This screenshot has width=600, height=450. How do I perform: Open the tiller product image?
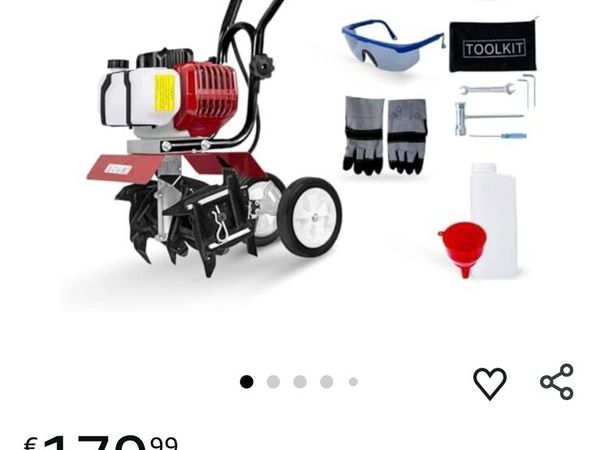pos(220,150)
